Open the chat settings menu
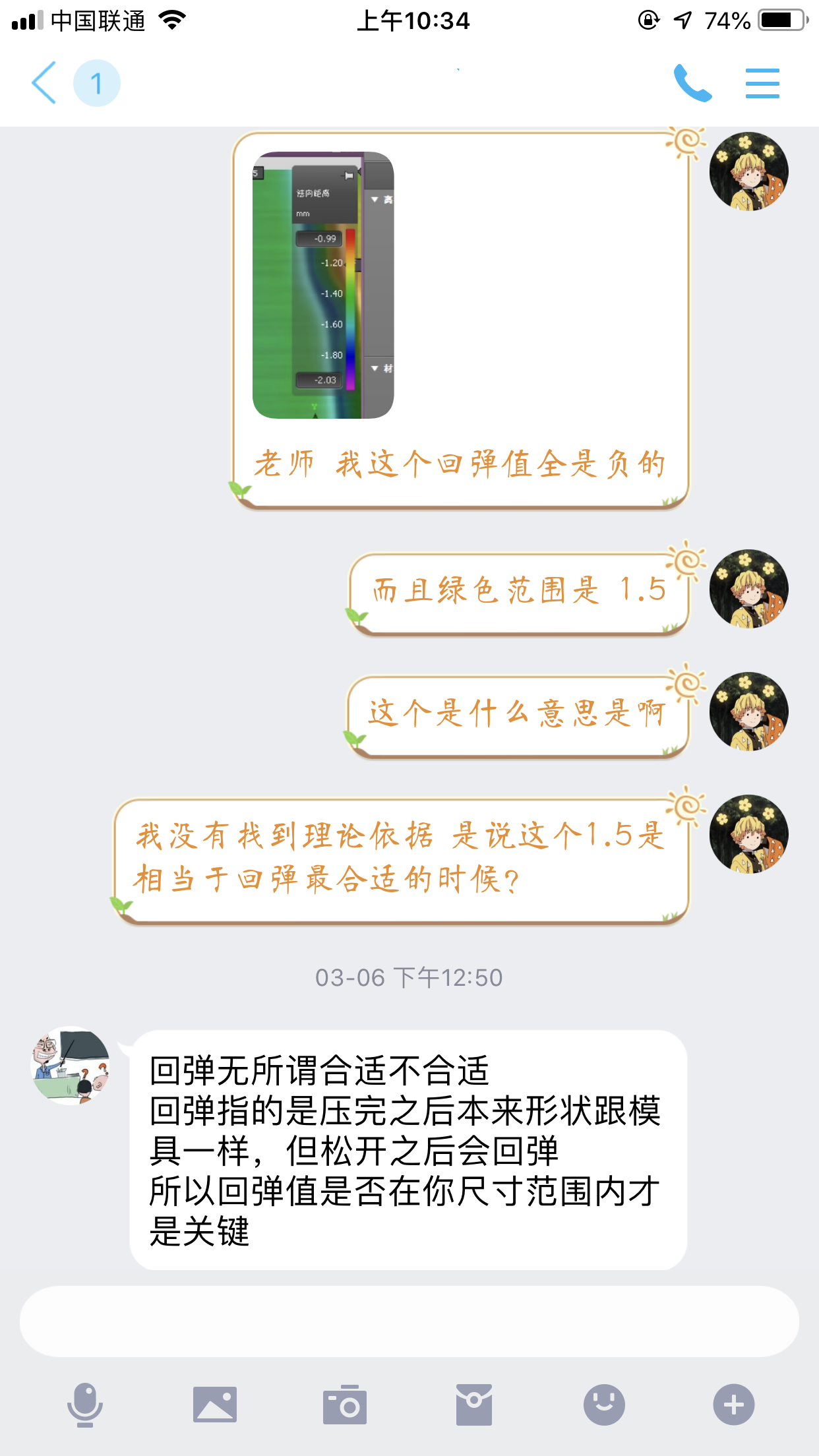 tap(762, 83)
